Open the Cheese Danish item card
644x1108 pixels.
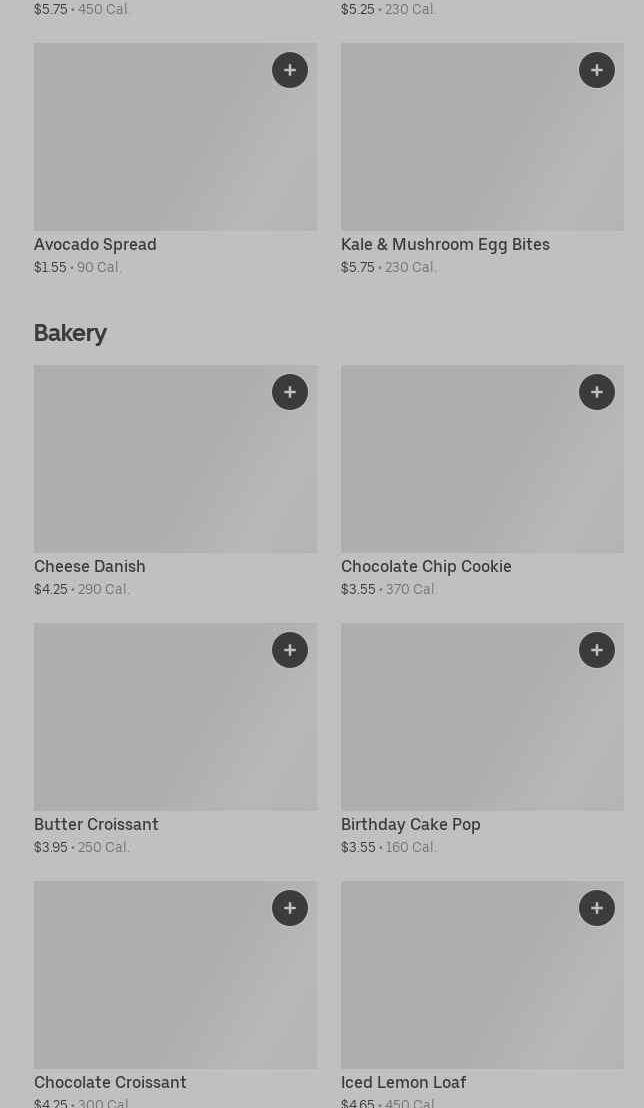pyautogui.click(x=150, y=470)
